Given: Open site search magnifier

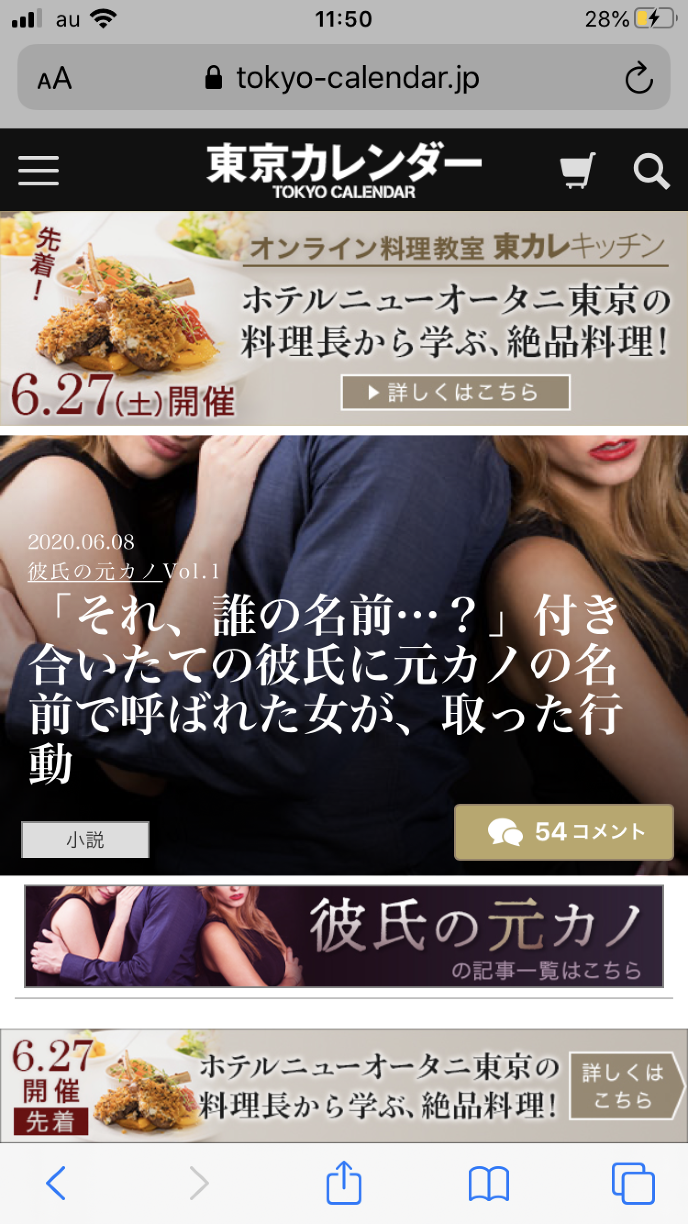Looking at the screenshot, I should tap(651, 171).
